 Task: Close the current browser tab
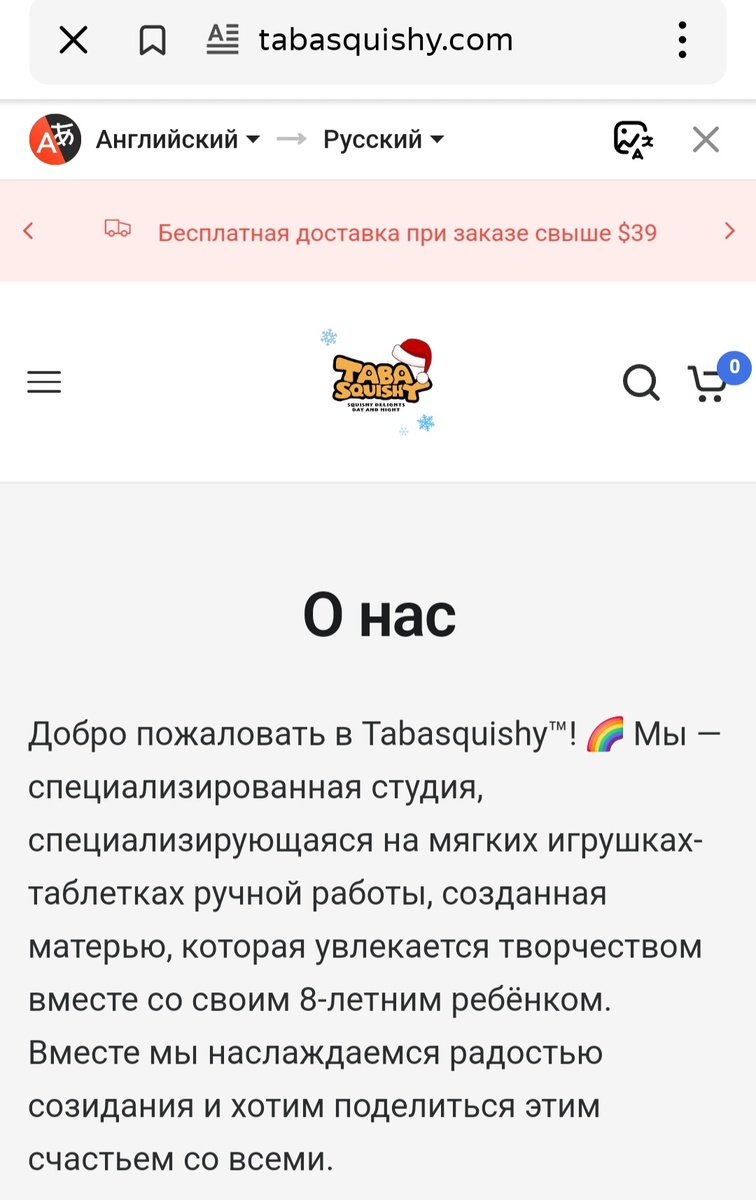[72, 40]
